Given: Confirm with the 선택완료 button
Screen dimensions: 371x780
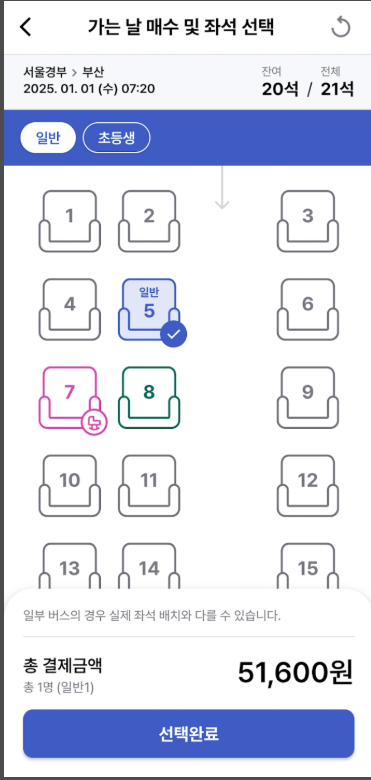Looking at the screenshot, I should coord(188,734).
